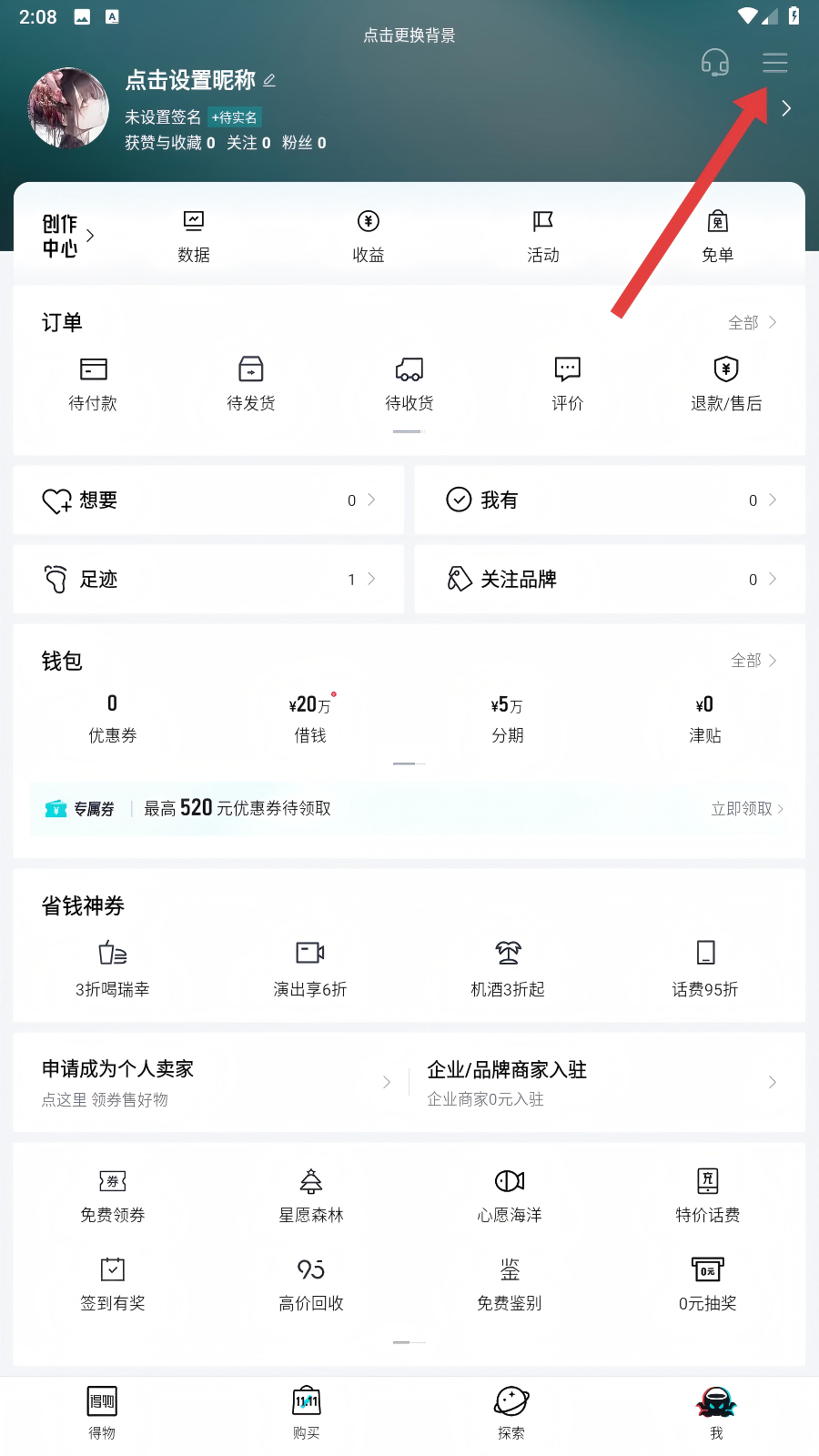This screenshot has width=819, height=1456.
Task: Edit nickname via pencil icon
Action: click(269, 81)
